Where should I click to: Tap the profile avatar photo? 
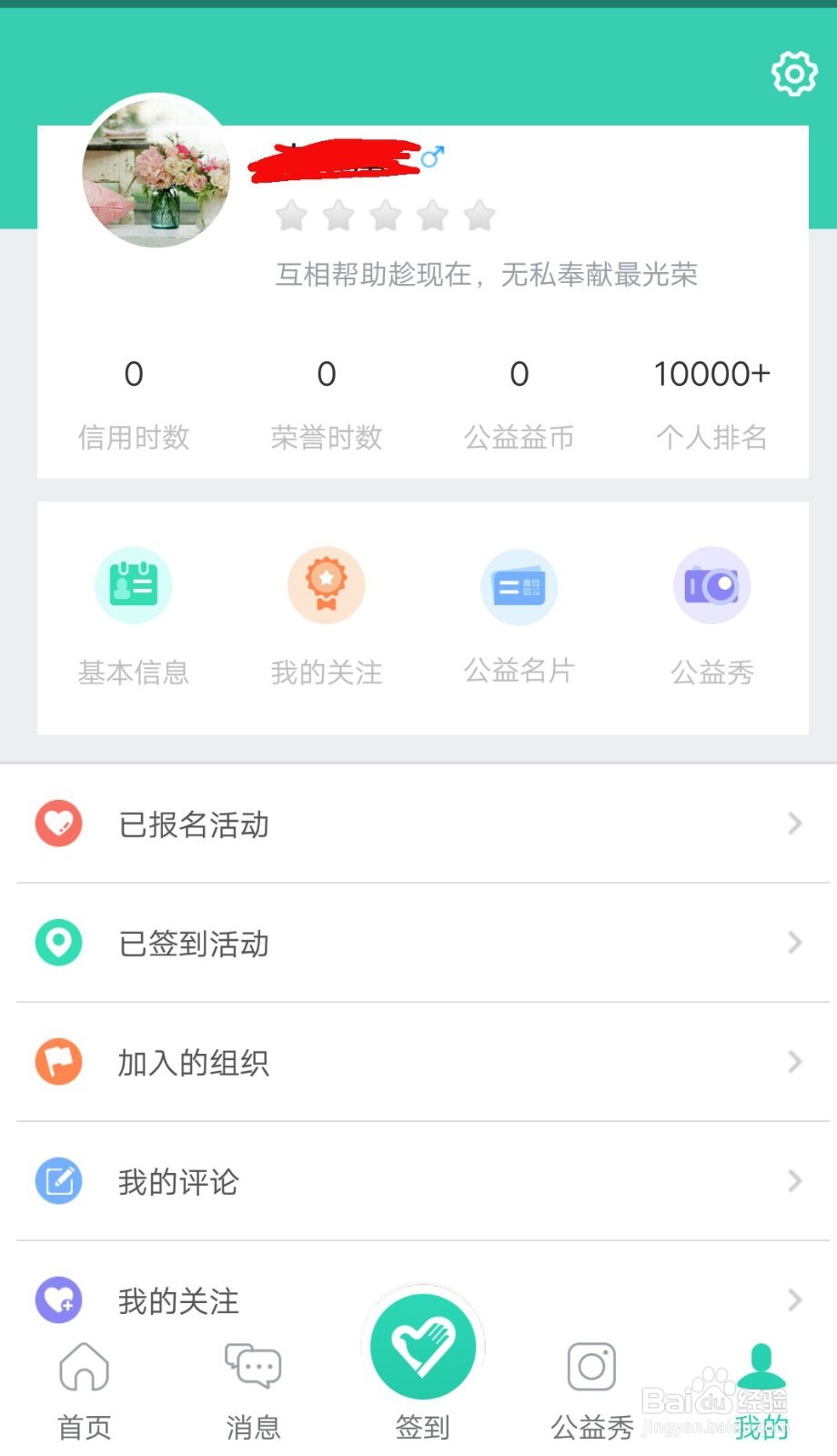156,173
